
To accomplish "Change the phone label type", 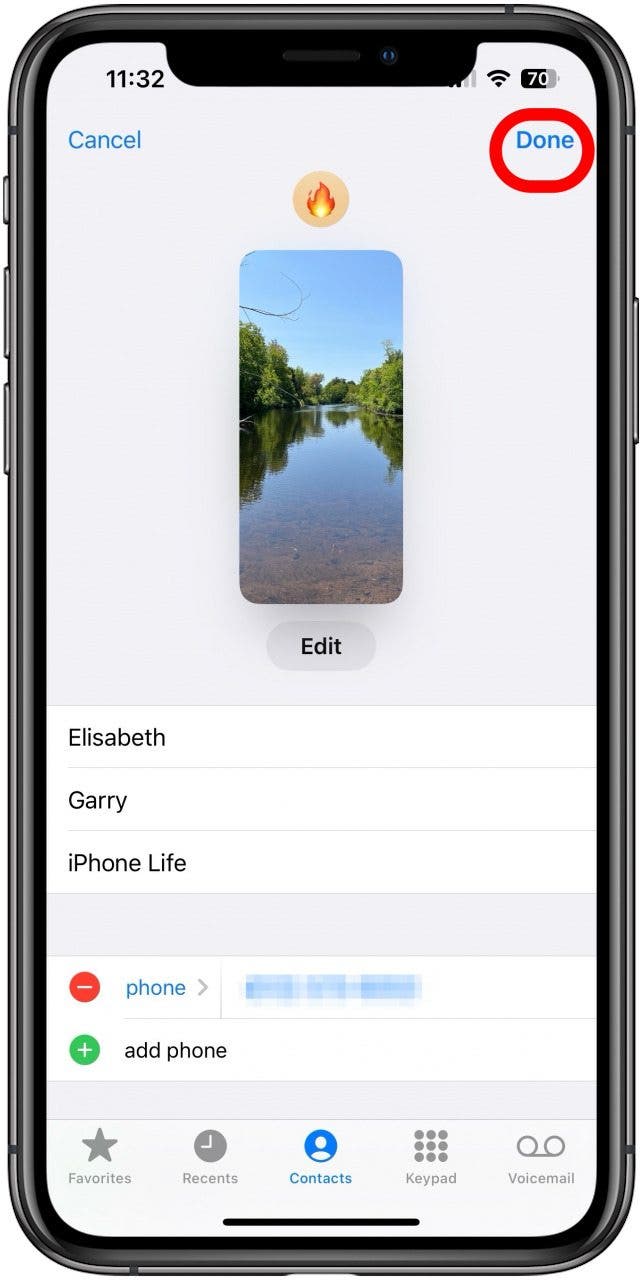I will [x=166, y=988].
